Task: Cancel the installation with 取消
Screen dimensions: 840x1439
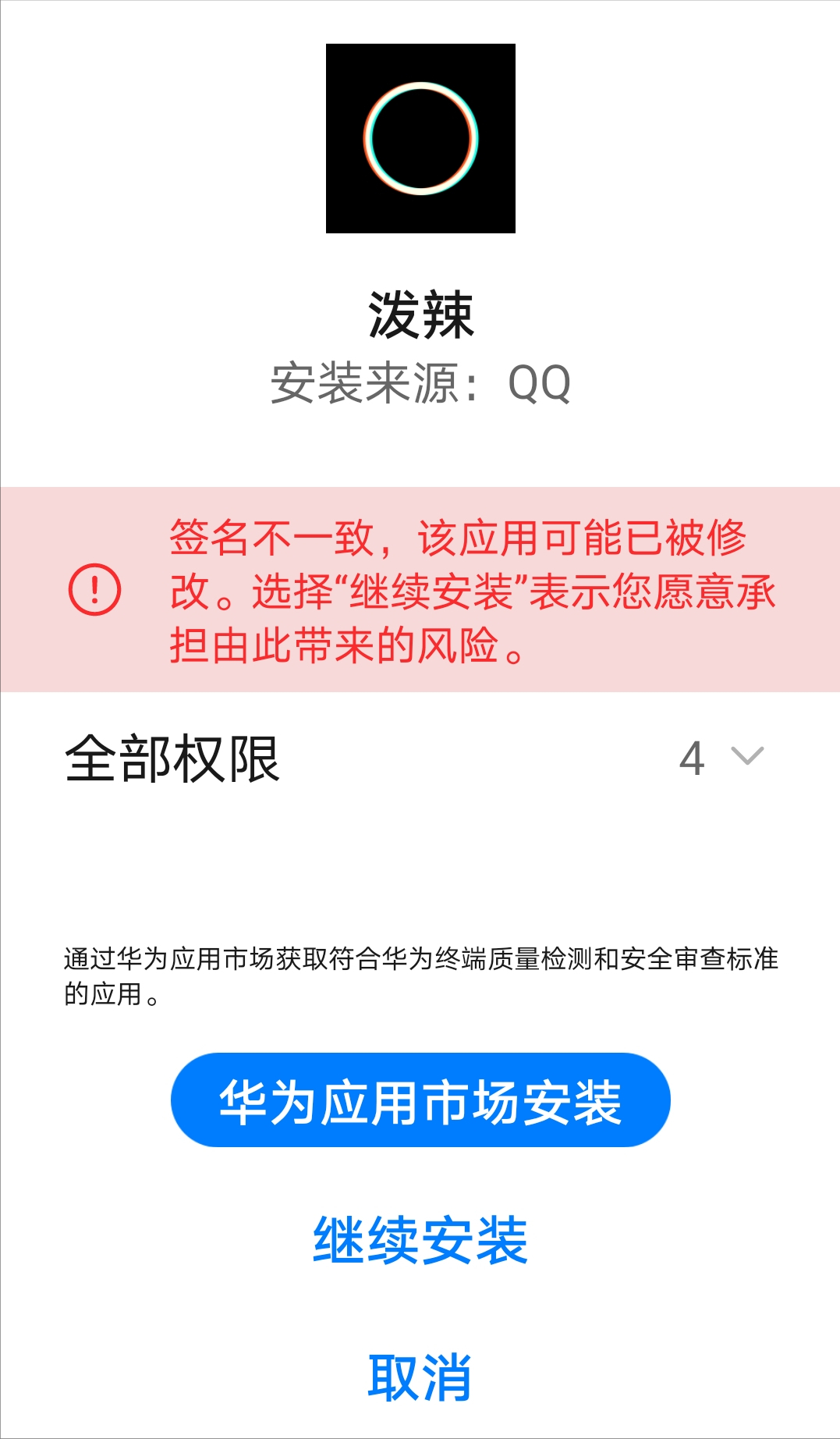Action: coord(420,1377)
